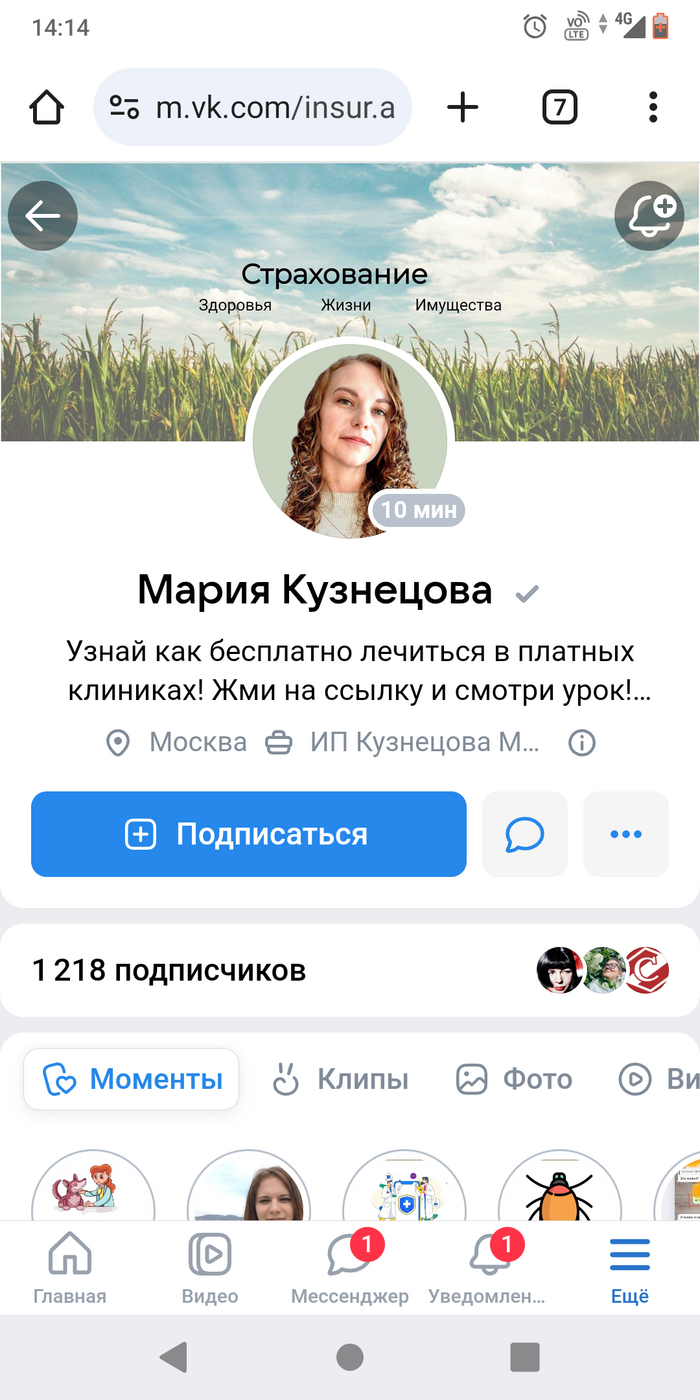Screen dimensions: 700x1400
Task: Open the Ещё menu tab
Action: coord(630,1268)
